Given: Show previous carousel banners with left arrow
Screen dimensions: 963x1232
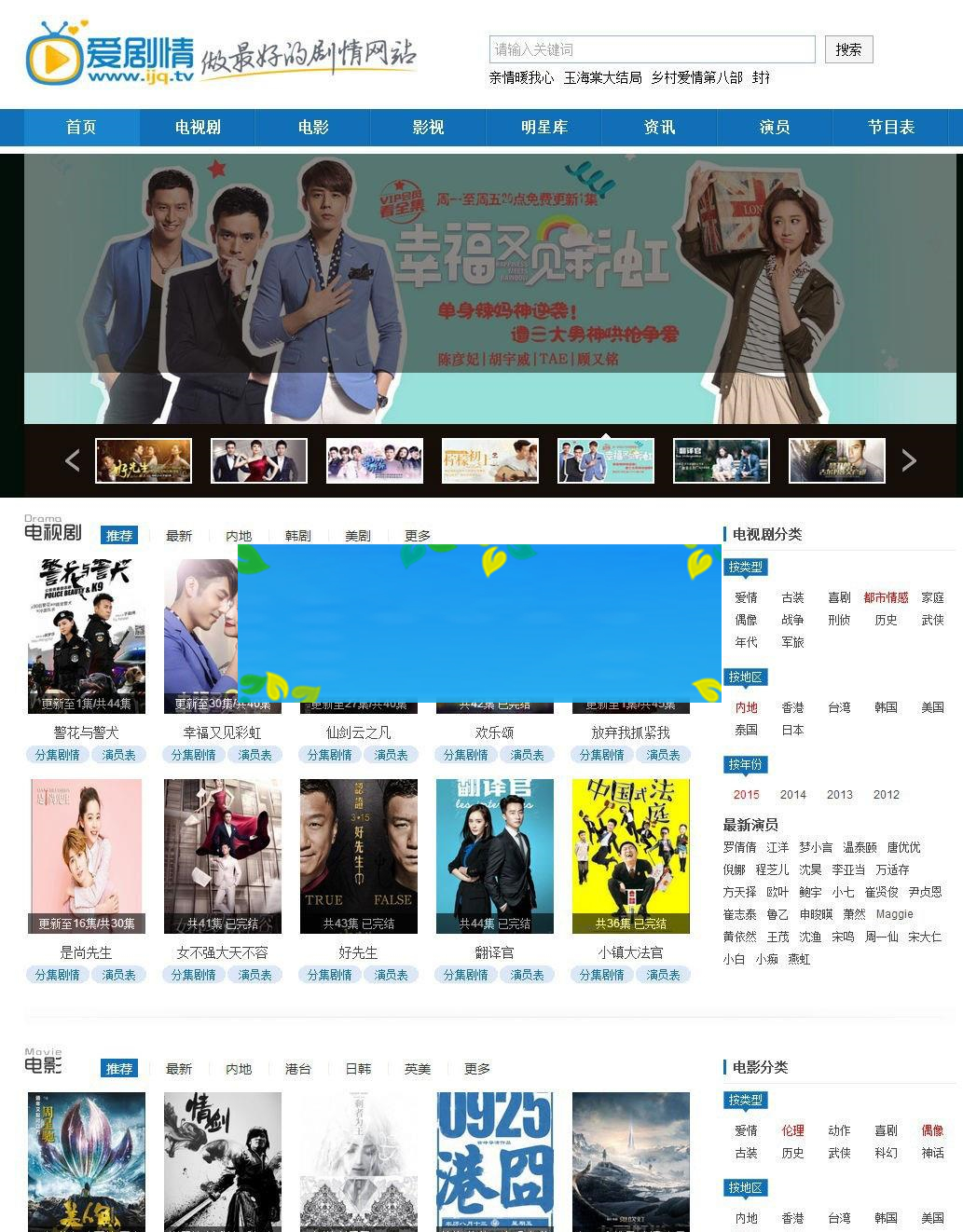Looking at the screenshot, I should click(73, 459).
